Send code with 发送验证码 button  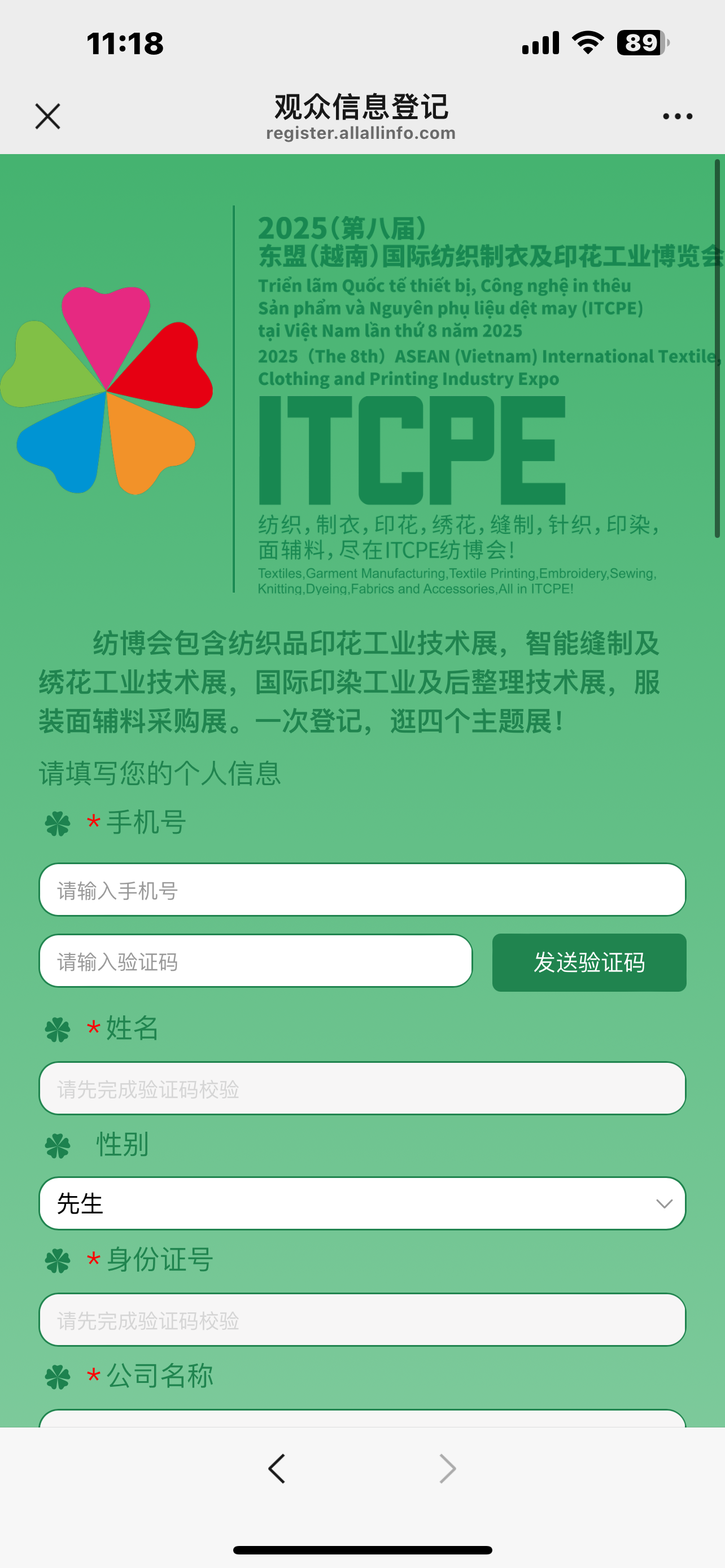click(x=589, y=962)
